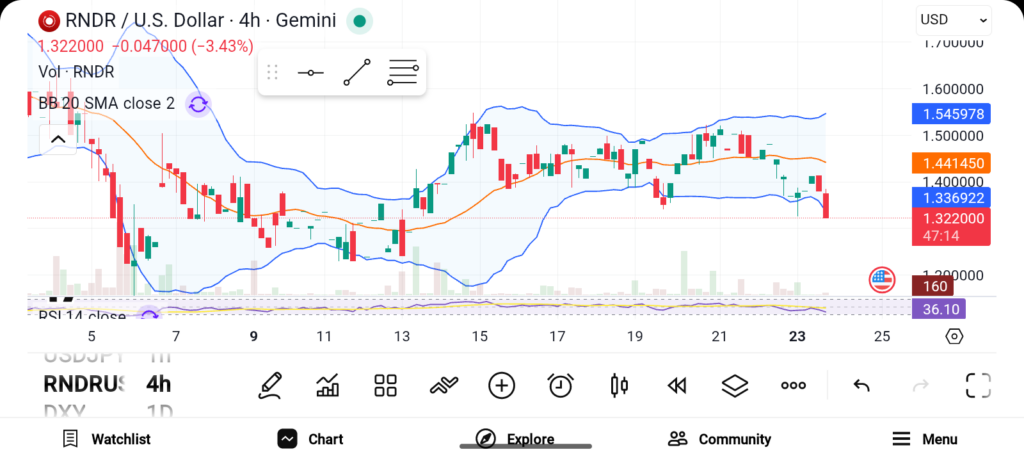
Task: Enter fullscreen chart mode
Action: [x=978, y=385]
